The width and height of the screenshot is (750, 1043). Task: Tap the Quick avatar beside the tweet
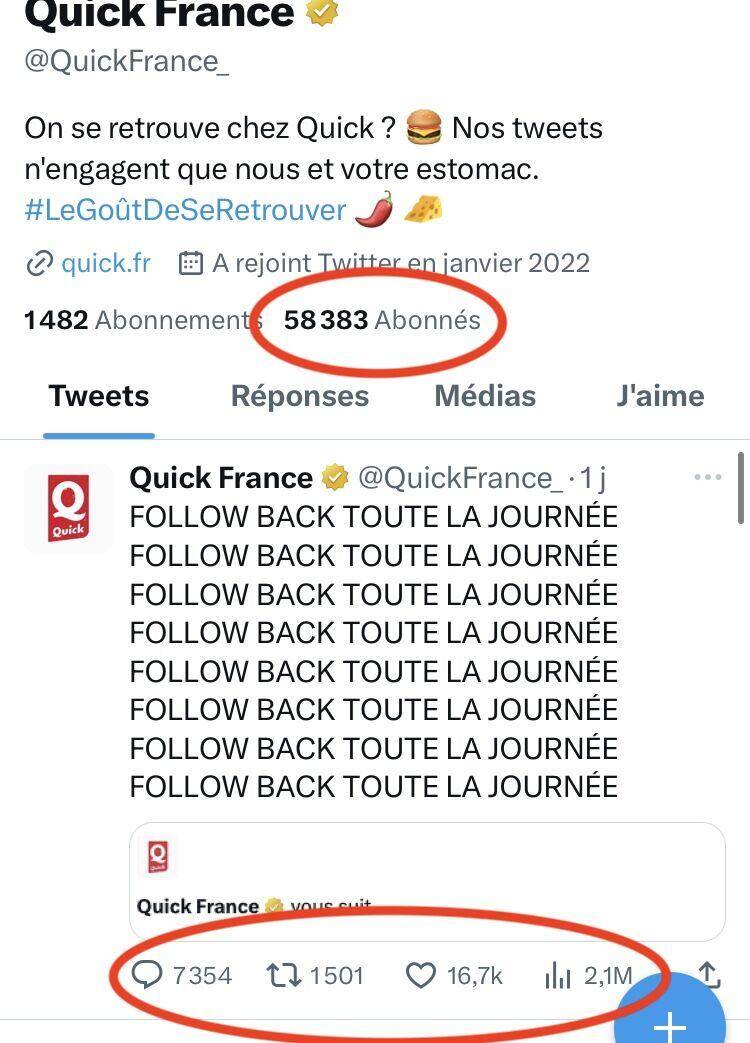[68, 508]
